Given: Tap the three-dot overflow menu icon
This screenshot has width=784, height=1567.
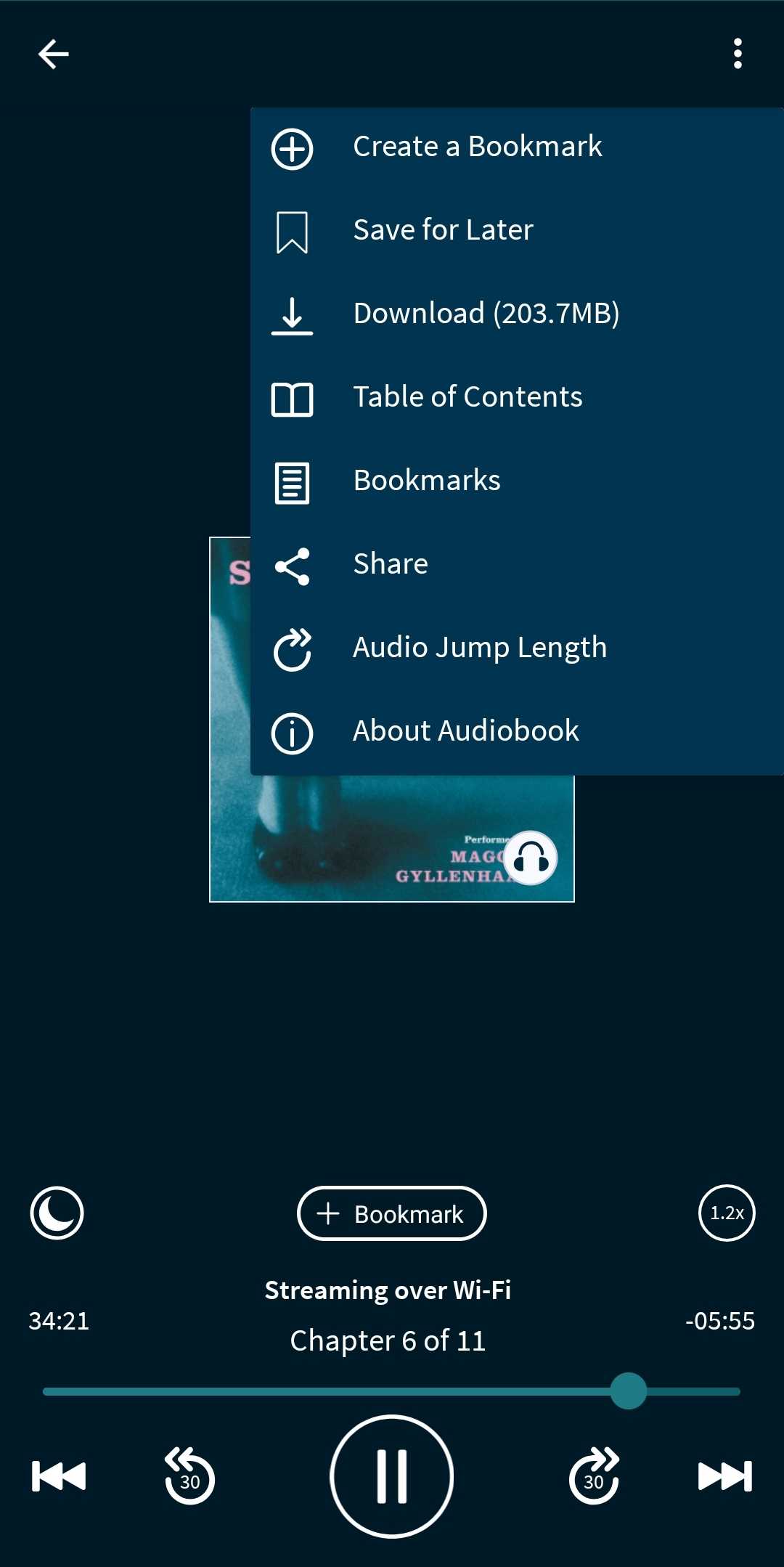Looking at the screenshot, I should (738, 54).
